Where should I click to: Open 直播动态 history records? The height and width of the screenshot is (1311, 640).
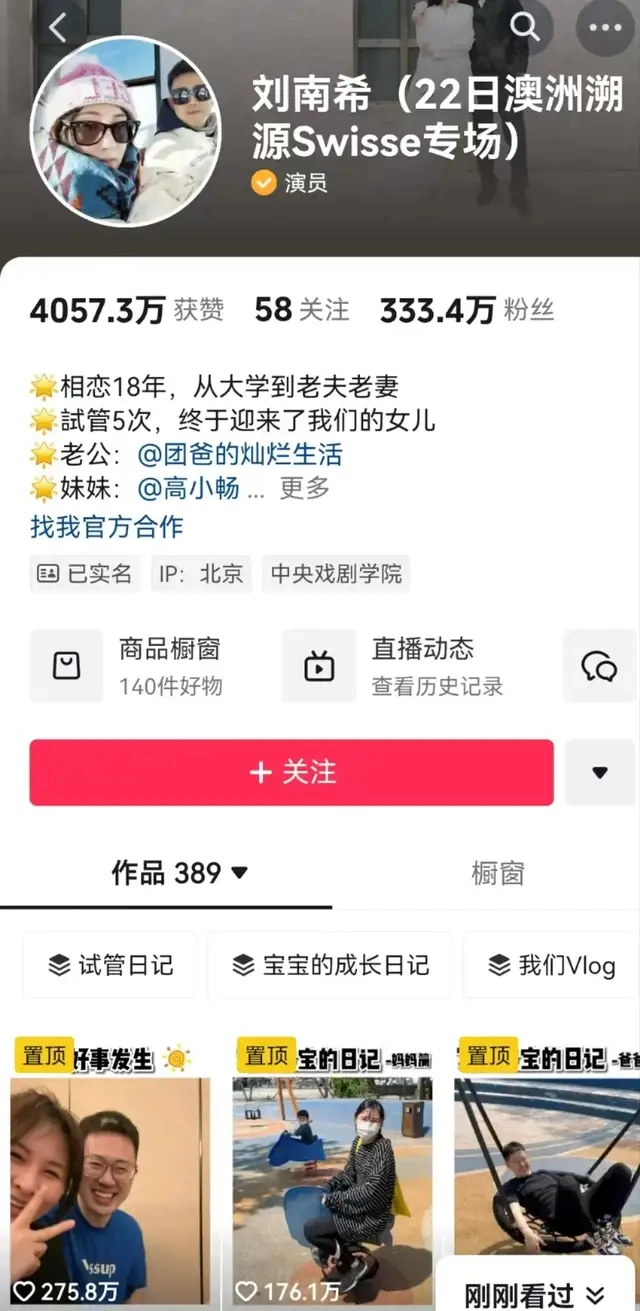pyautogui.click(x=410, y=665)
